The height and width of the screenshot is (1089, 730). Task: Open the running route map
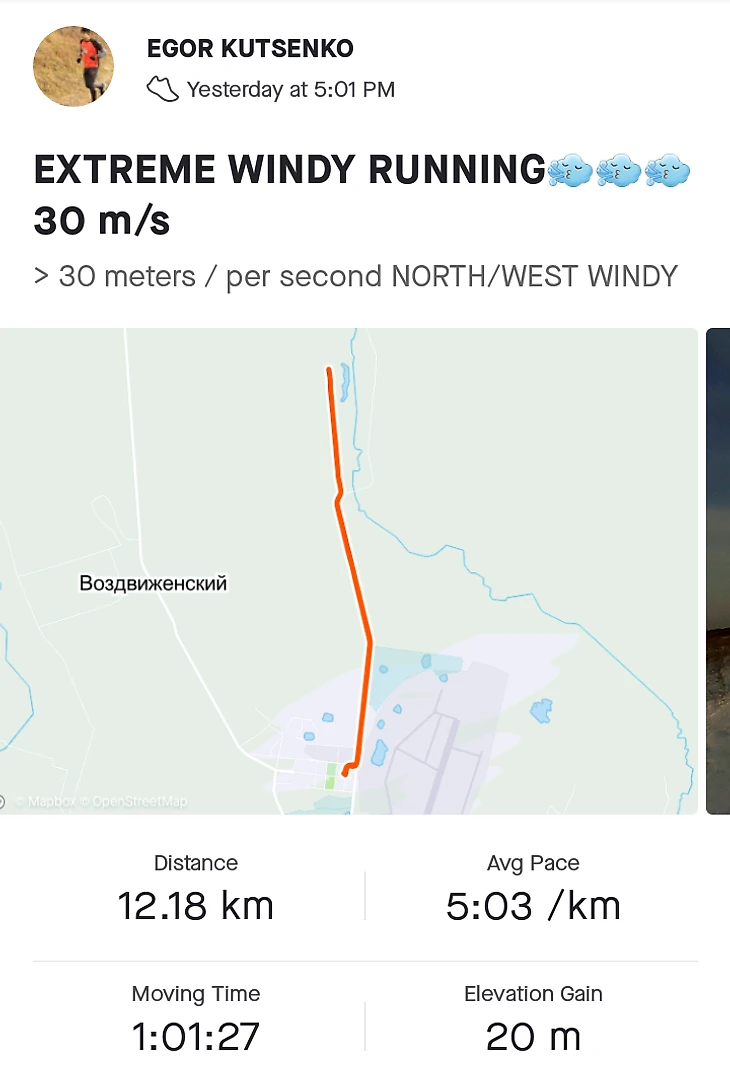click(x=348, y=570)
